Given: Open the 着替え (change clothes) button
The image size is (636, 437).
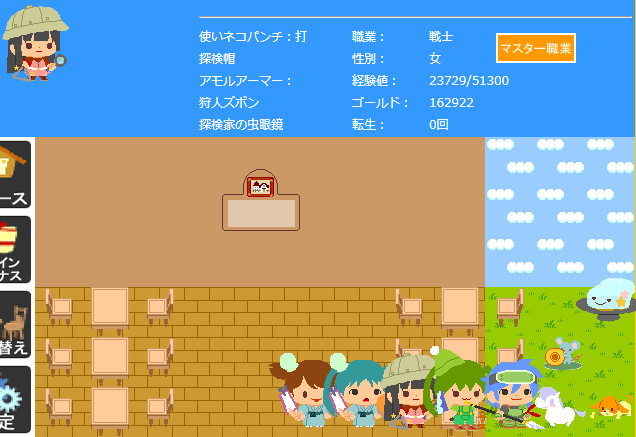Looking at the screenshot, I should 14,325.
